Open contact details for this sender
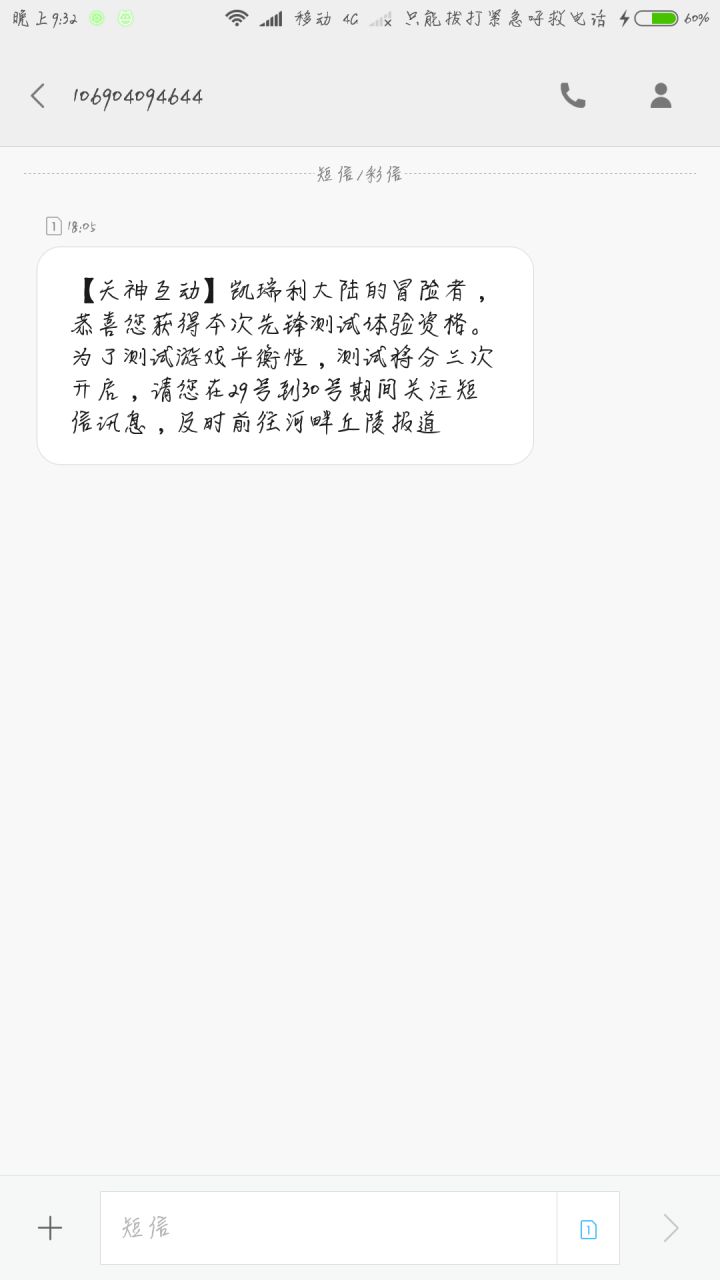 (661, 96)
